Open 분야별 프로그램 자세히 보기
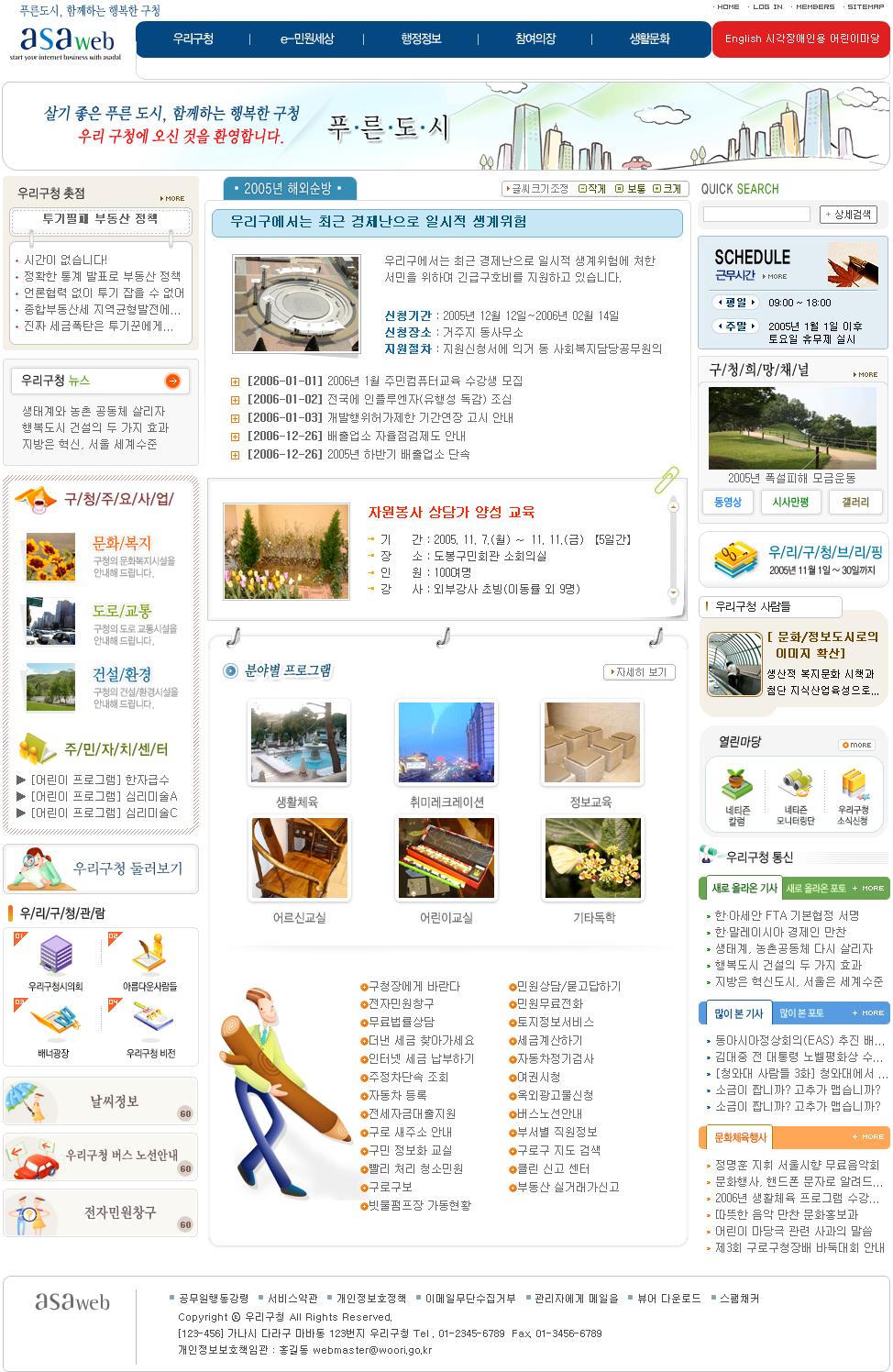The image size is (893, 1372). click(639, 672)
